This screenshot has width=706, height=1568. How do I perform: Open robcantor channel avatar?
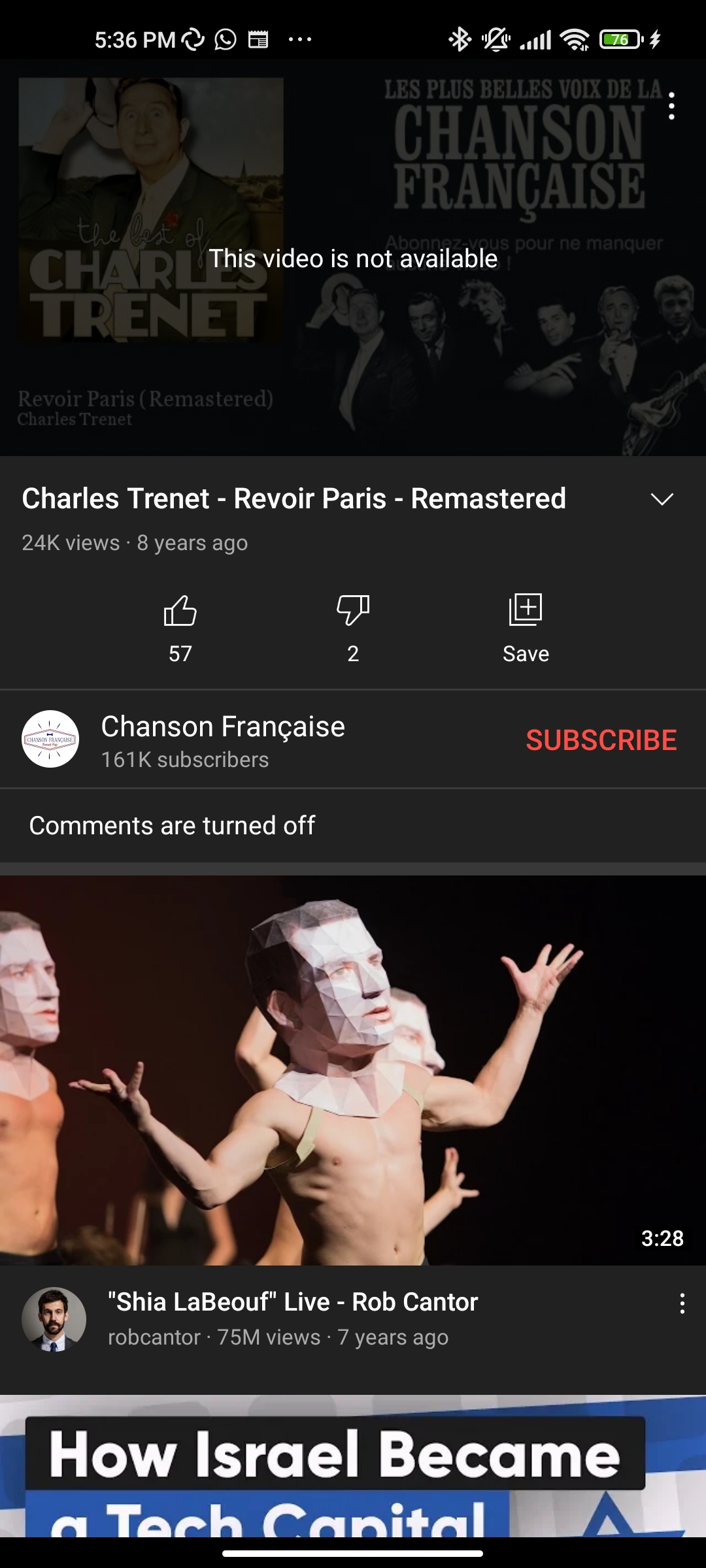54,1319
